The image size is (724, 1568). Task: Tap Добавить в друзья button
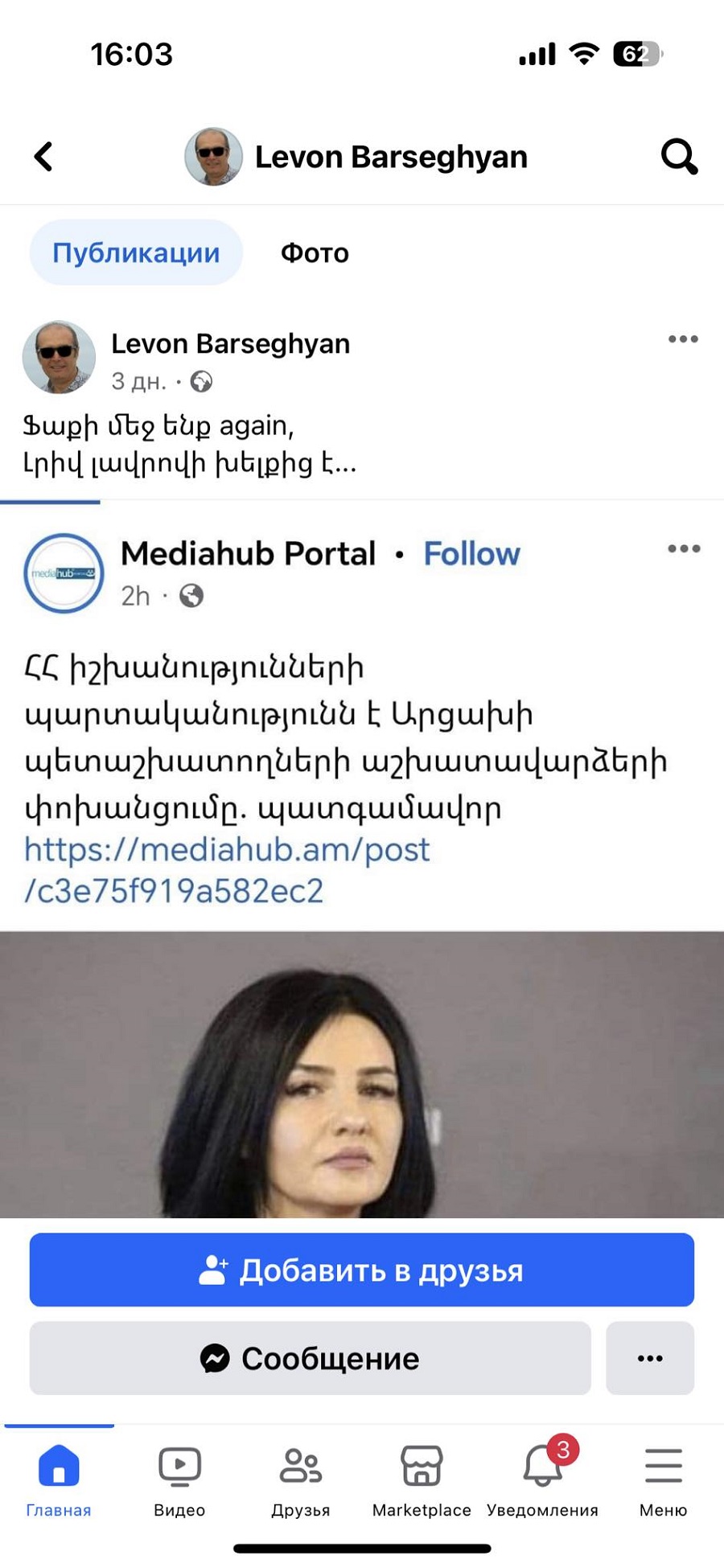coord(362,1270)
